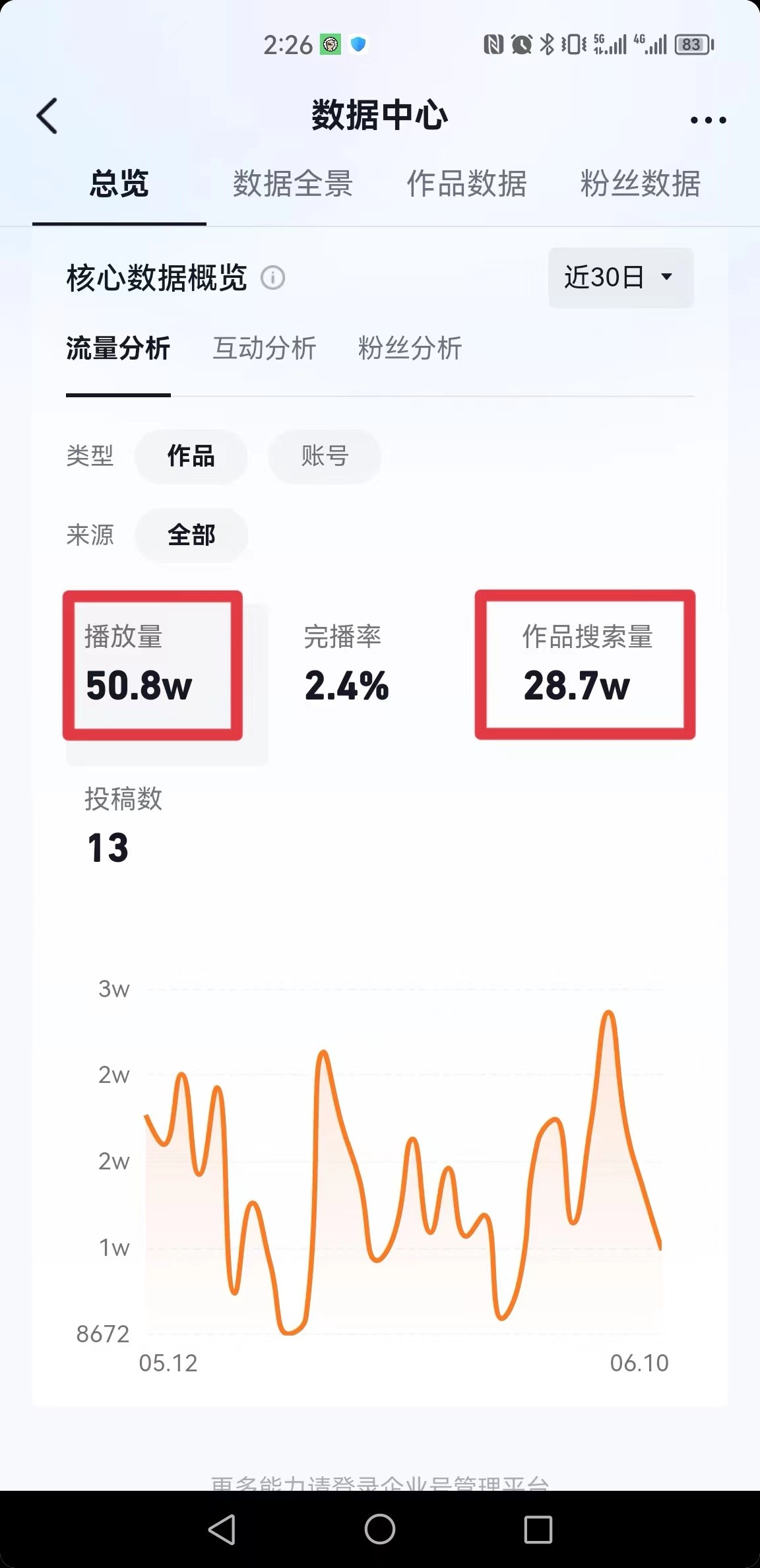Image resolution: width=760 pixels, height=1568 pixels.
Task: Select the 作品搜索量 metric card
Action: (x=585, y=665)
